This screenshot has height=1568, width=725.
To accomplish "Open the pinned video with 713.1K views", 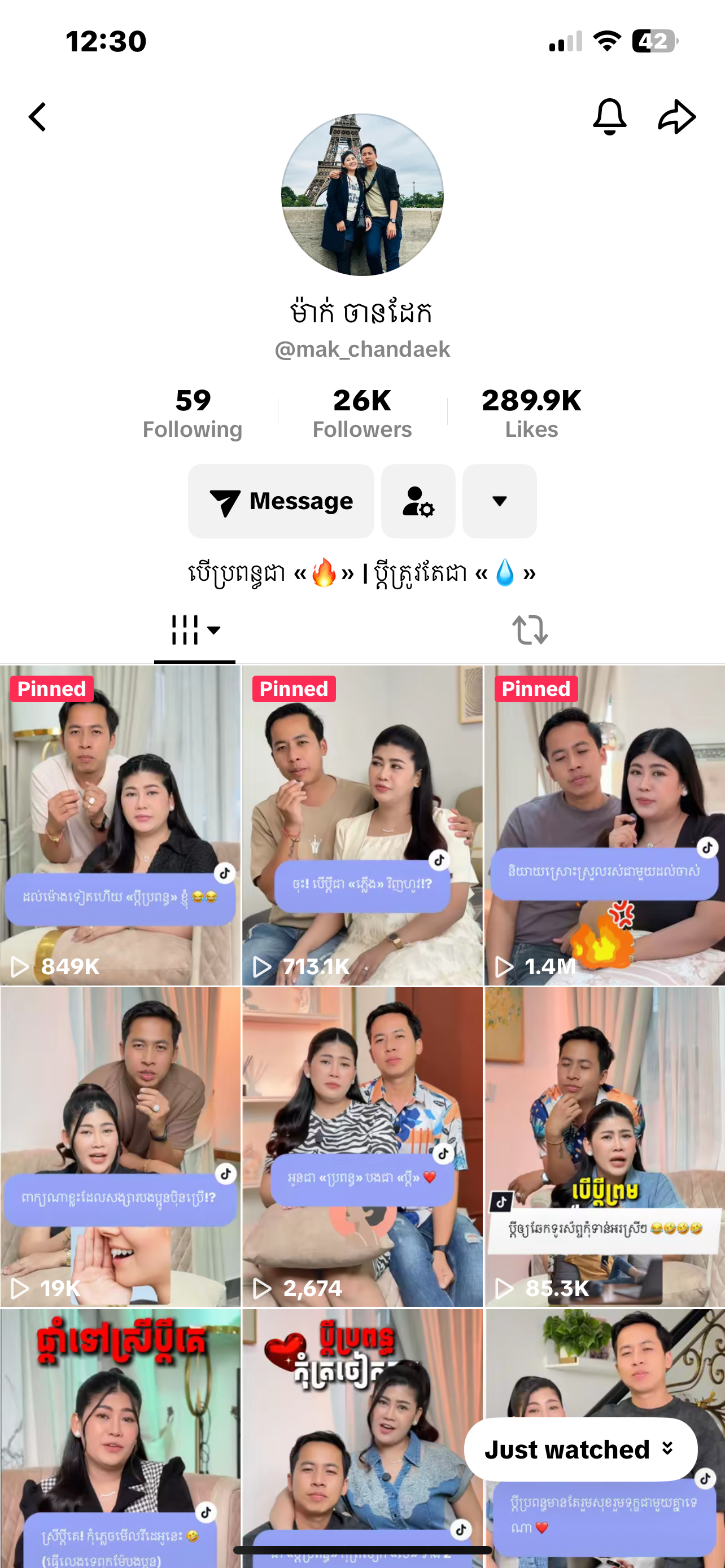I will coord(362,825).
